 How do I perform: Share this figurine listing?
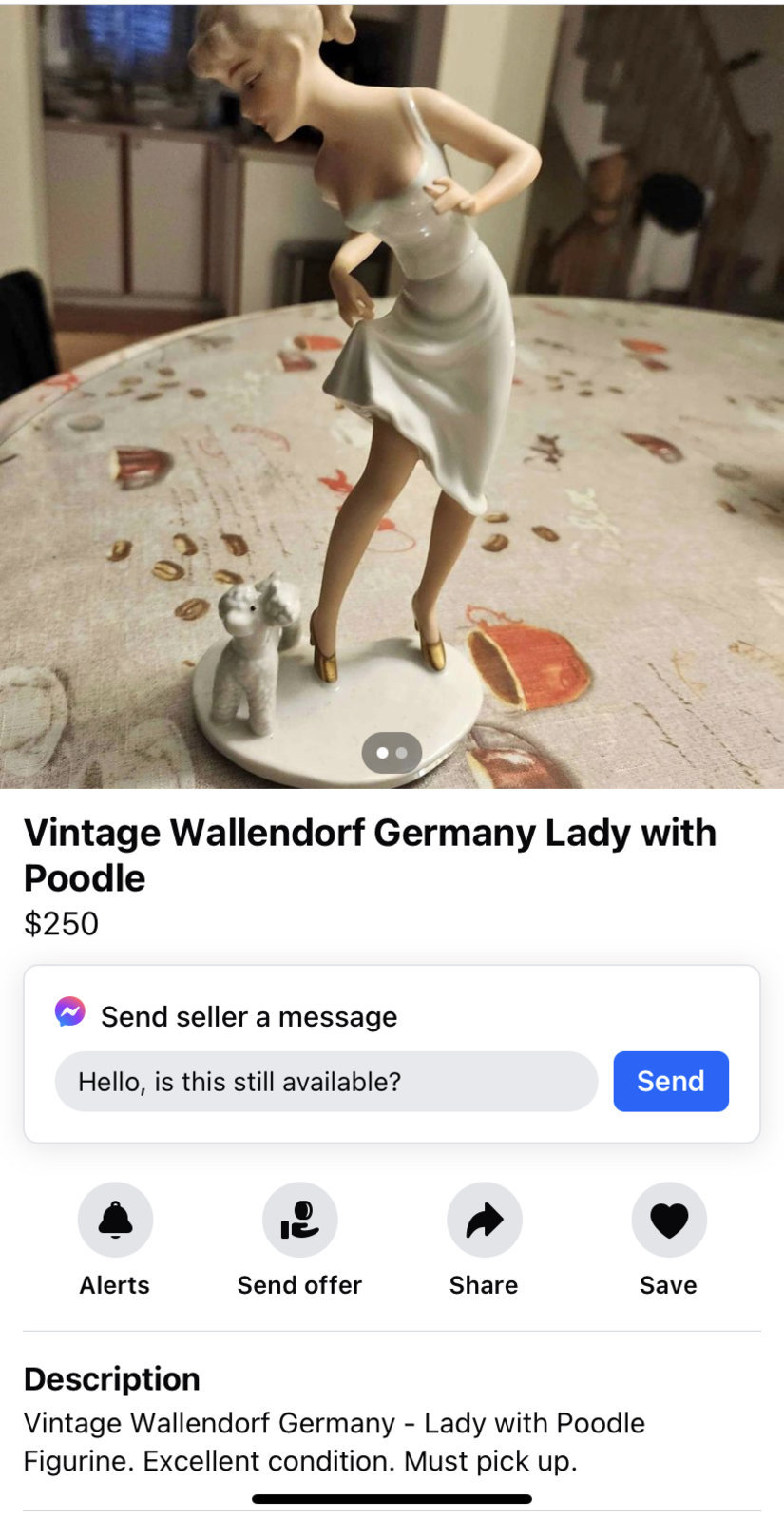pos(484,1220)
